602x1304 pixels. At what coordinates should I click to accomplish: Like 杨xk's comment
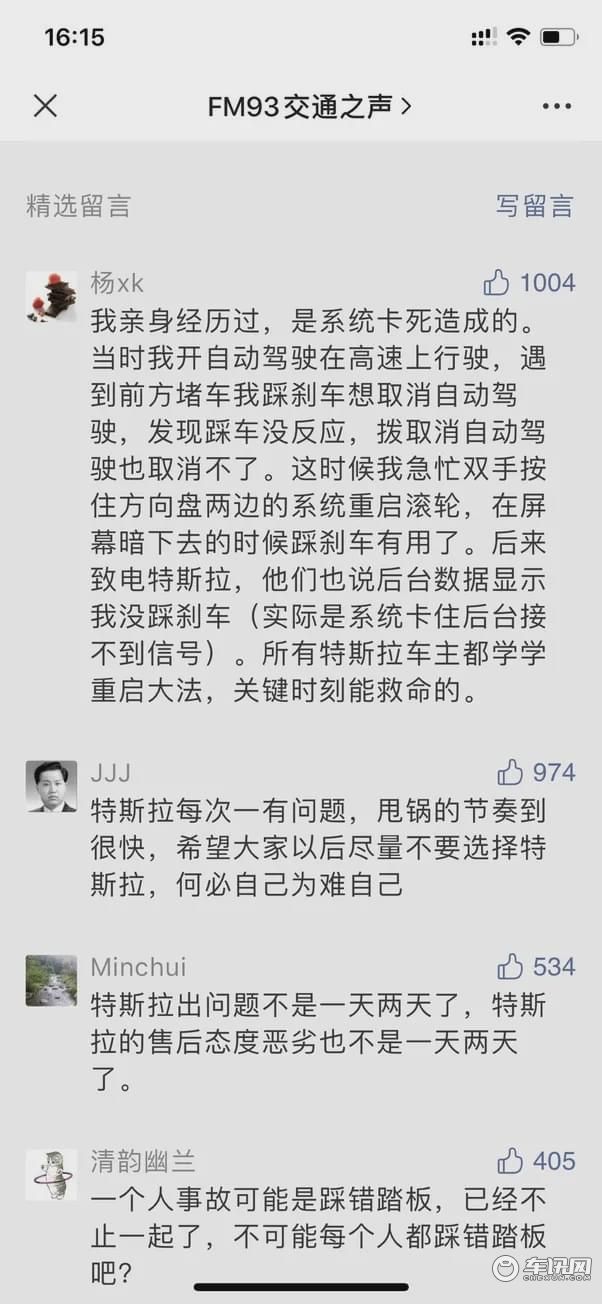(x=497, y=283)
